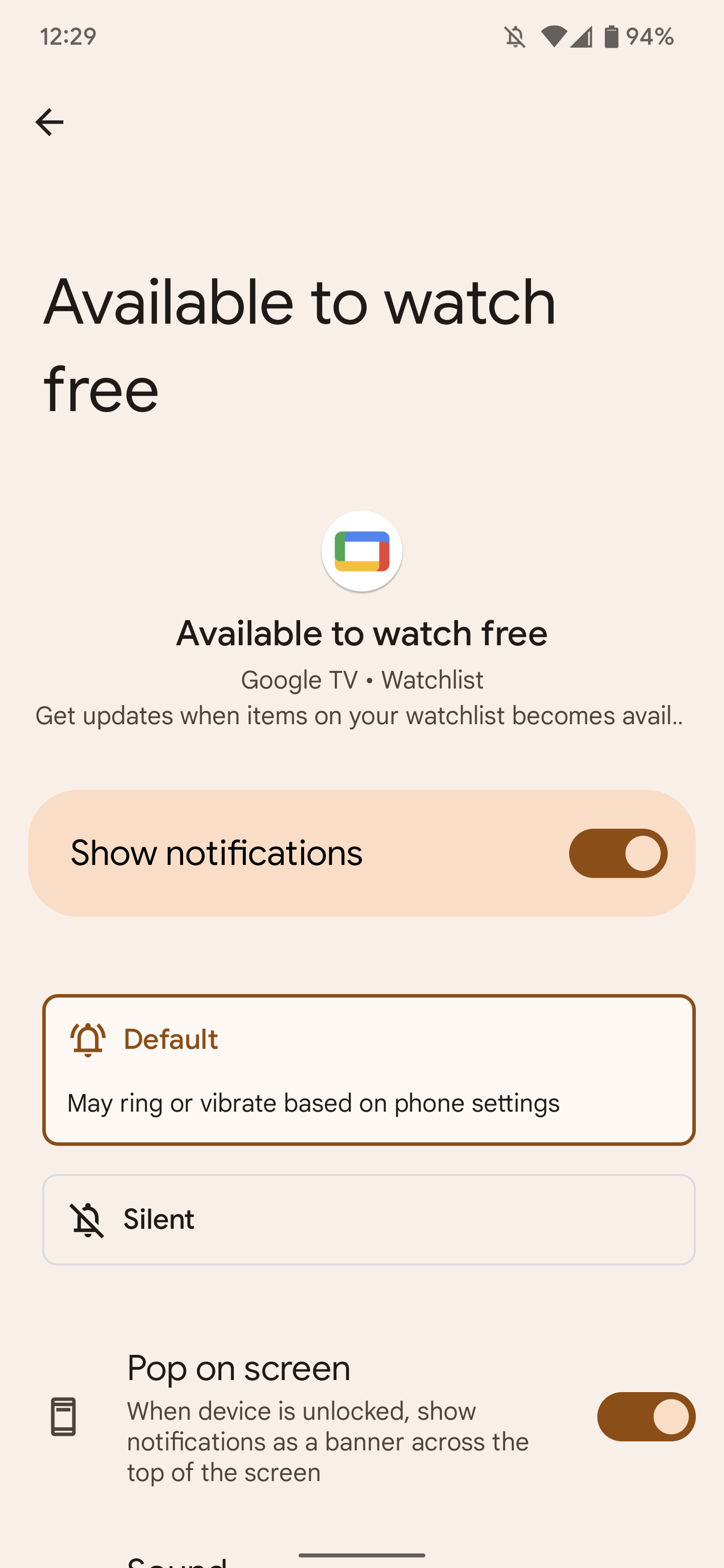Turn off the Pop on screen toggle
The width and height of the screenshot is (724, 1568).
pos(646,1416)
